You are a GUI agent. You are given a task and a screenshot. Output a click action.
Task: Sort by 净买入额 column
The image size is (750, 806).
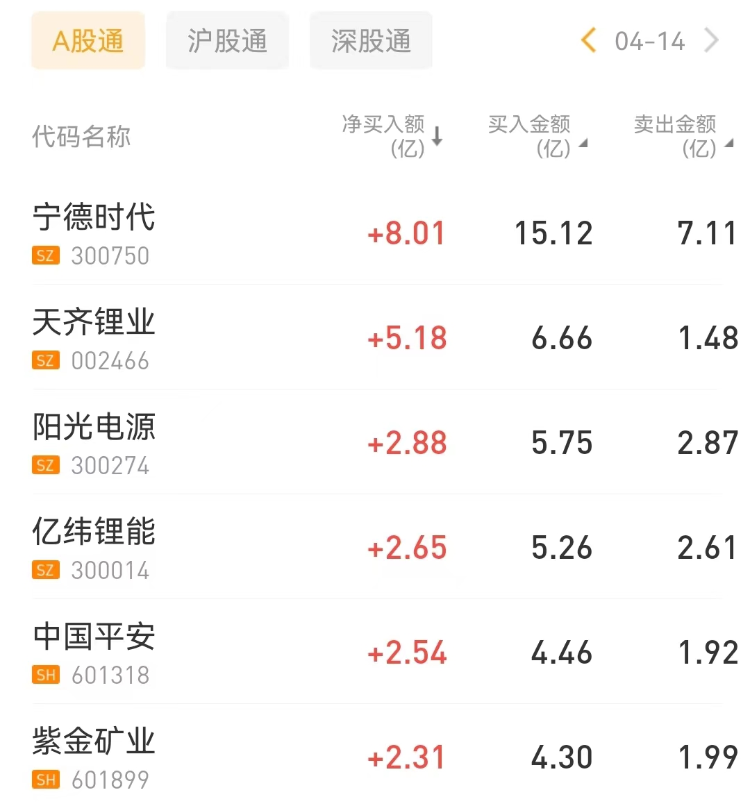(x=392, y=136)
